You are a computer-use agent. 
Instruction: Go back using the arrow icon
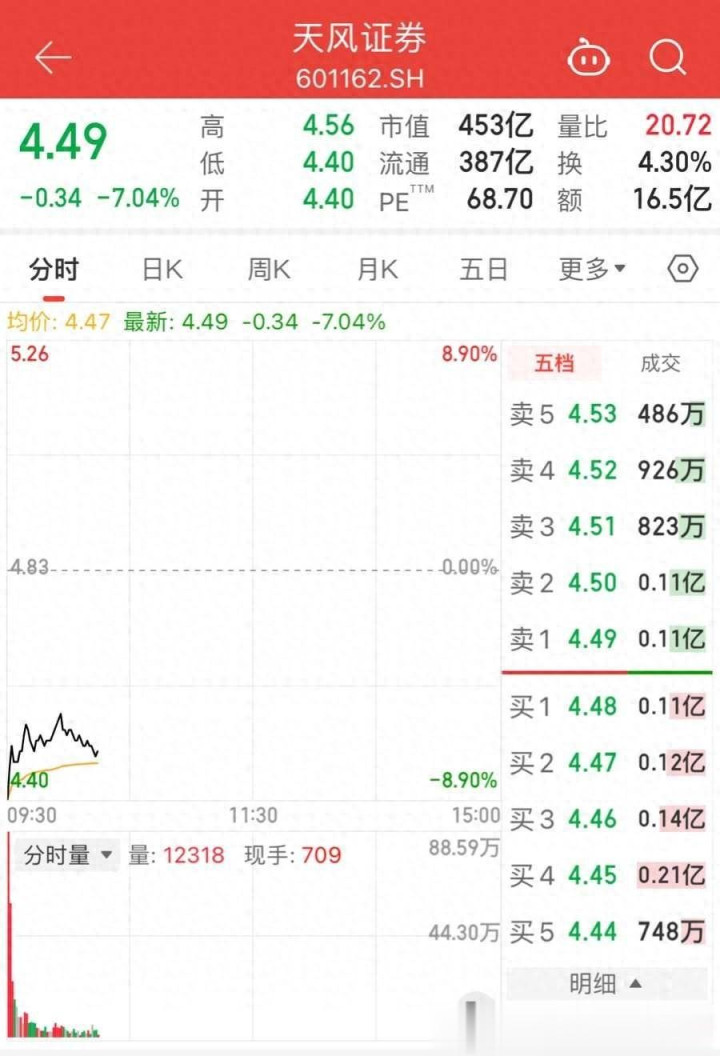coord(53,57)
